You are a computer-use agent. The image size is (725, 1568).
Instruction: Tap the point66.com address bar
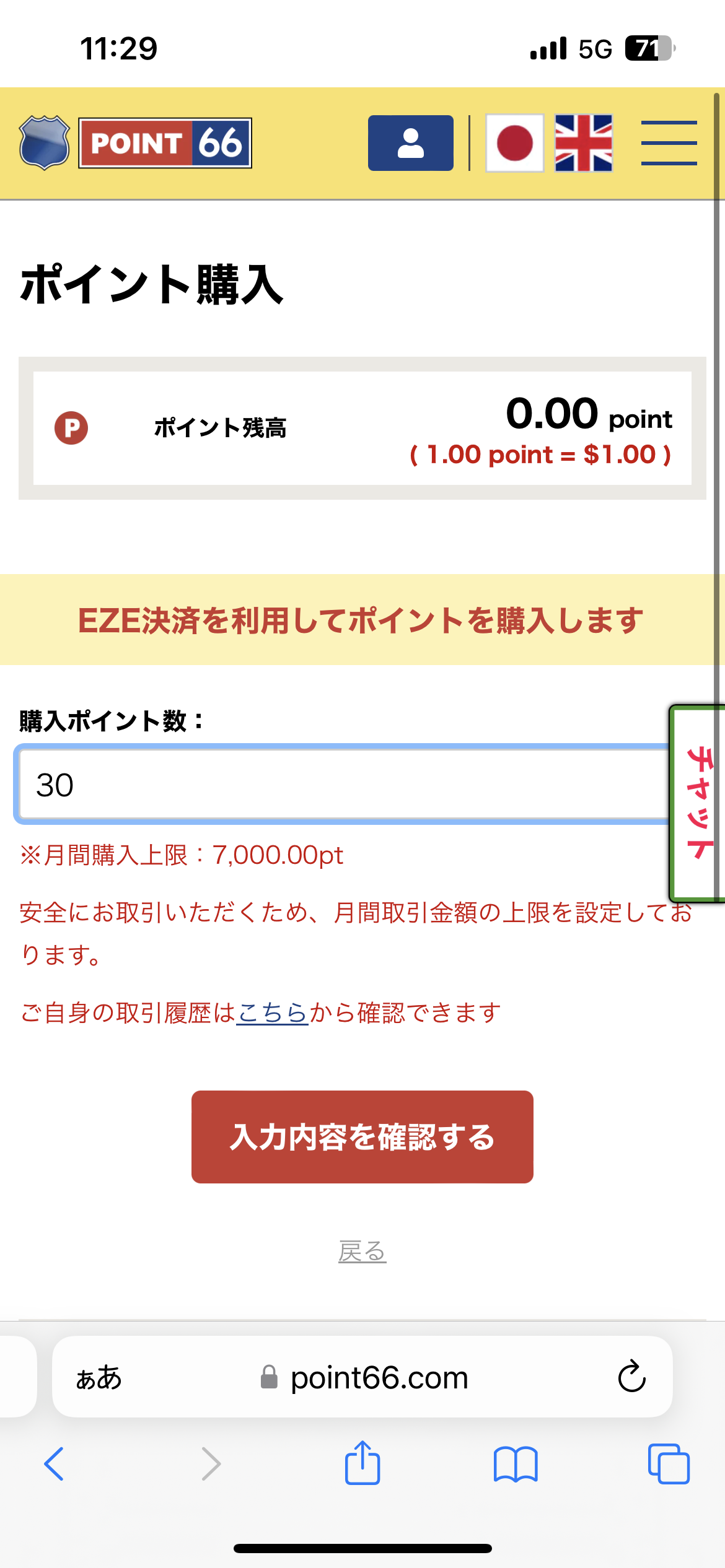378,1378
